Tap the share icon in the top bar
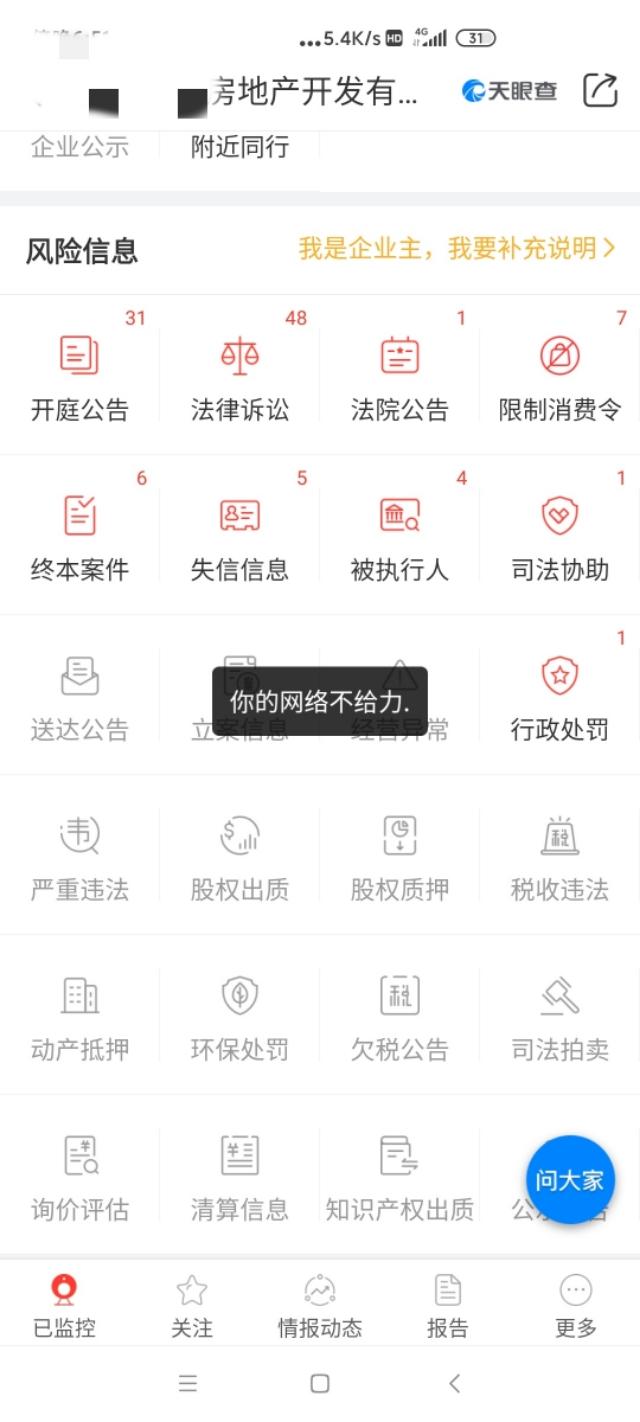Screen dimensions: 640x1422 click(x=600, y=90)
